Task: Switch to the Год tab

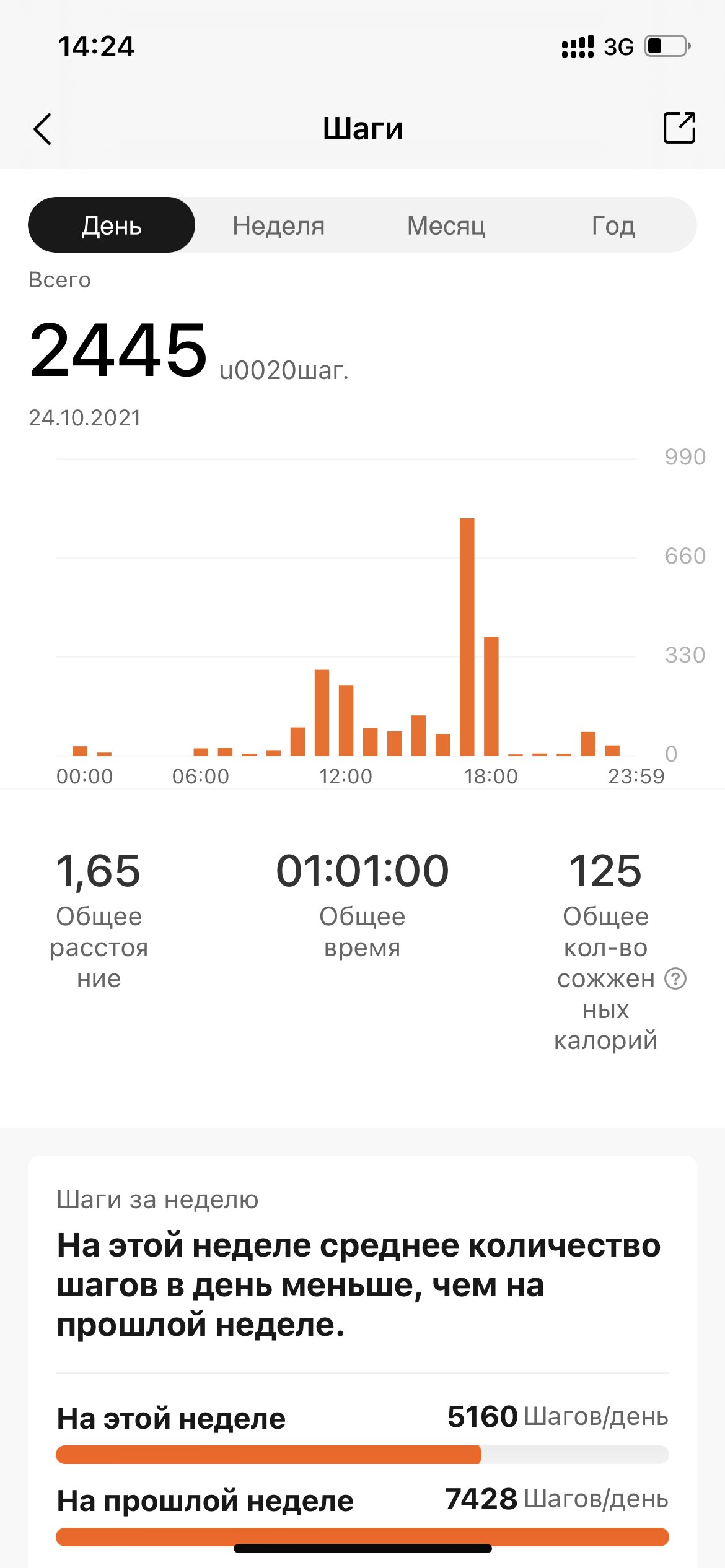Action: pyautogui.click(x=613, y=225)
